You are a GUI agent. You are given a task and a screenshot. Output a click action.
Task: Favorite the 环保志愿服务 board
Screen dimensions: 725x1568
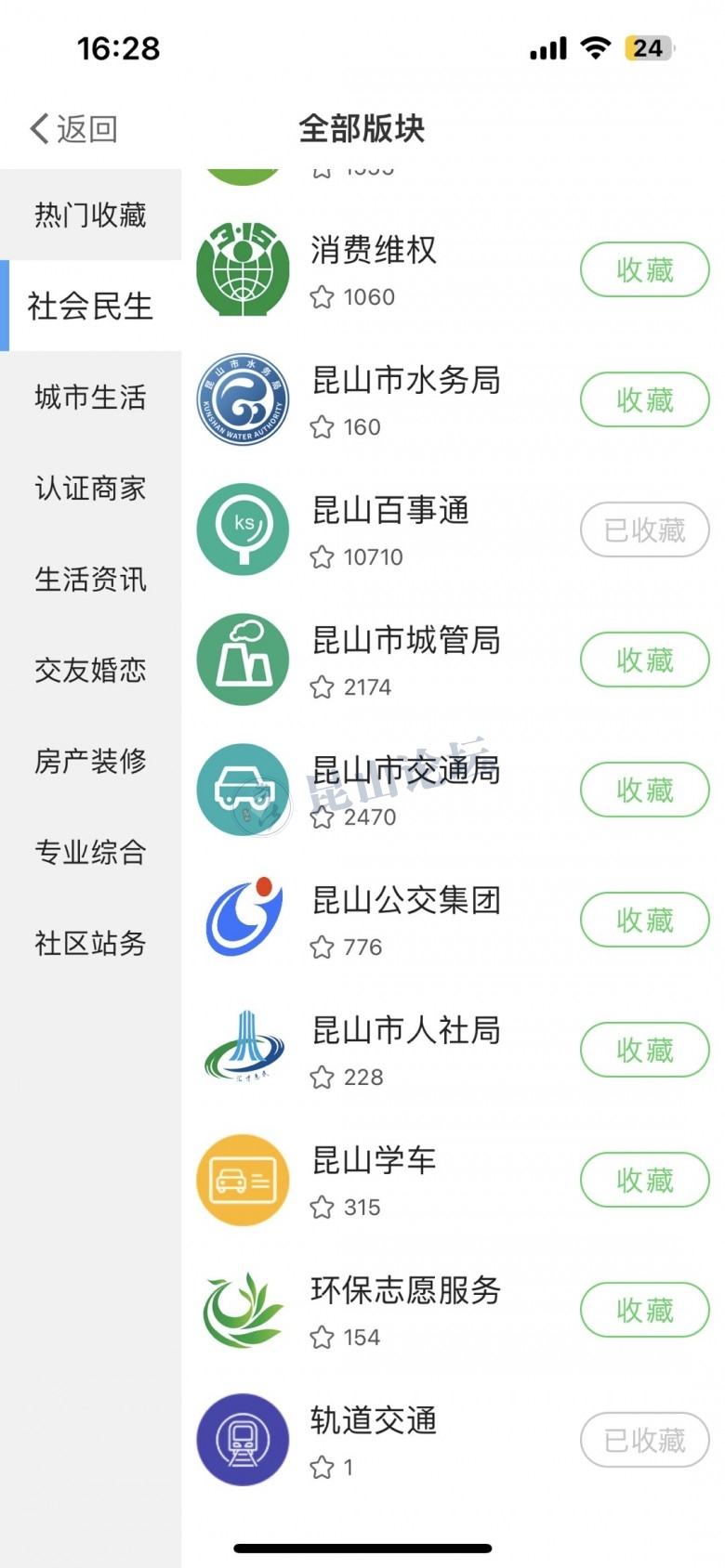pos(644,1311)
